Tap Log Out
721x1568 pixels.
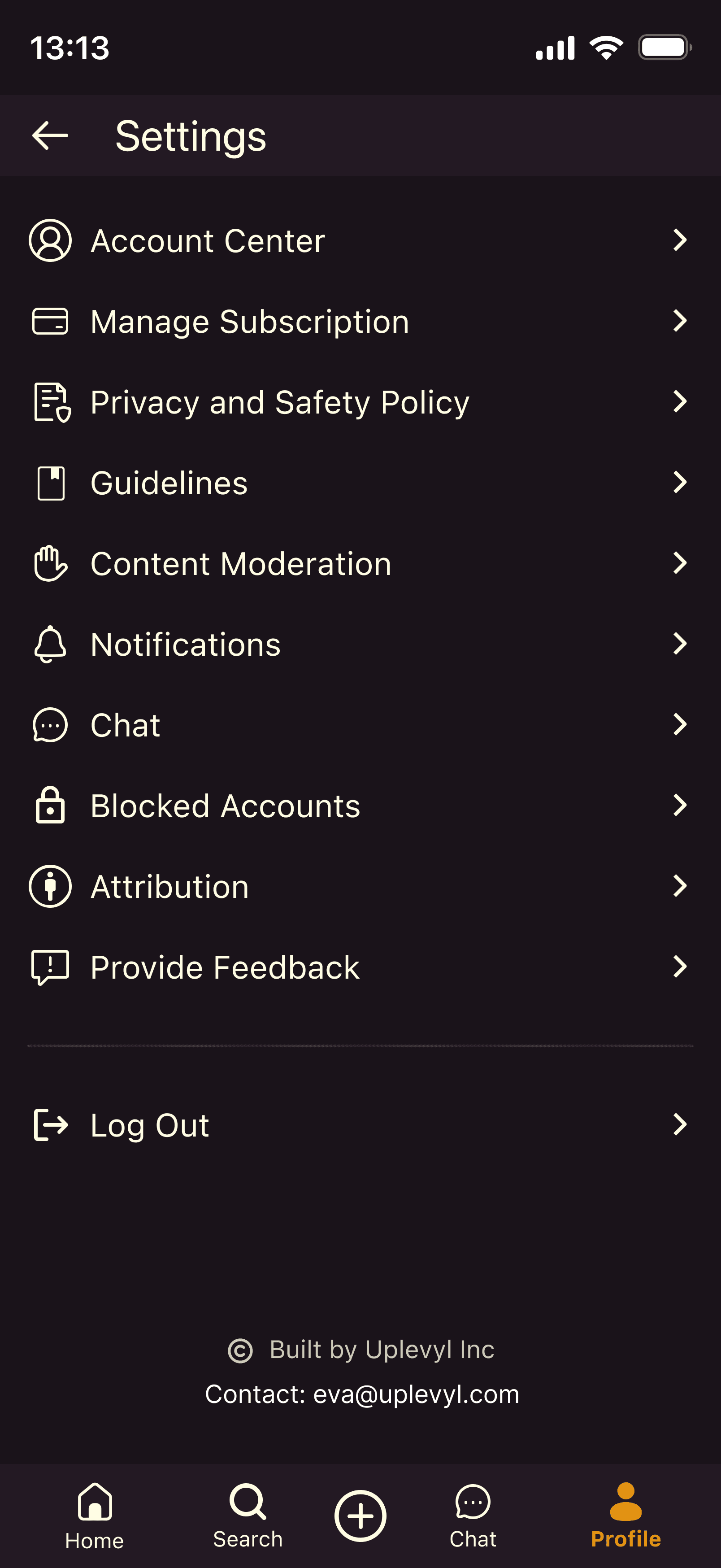pyautogui.click(x=360, y=1125)
